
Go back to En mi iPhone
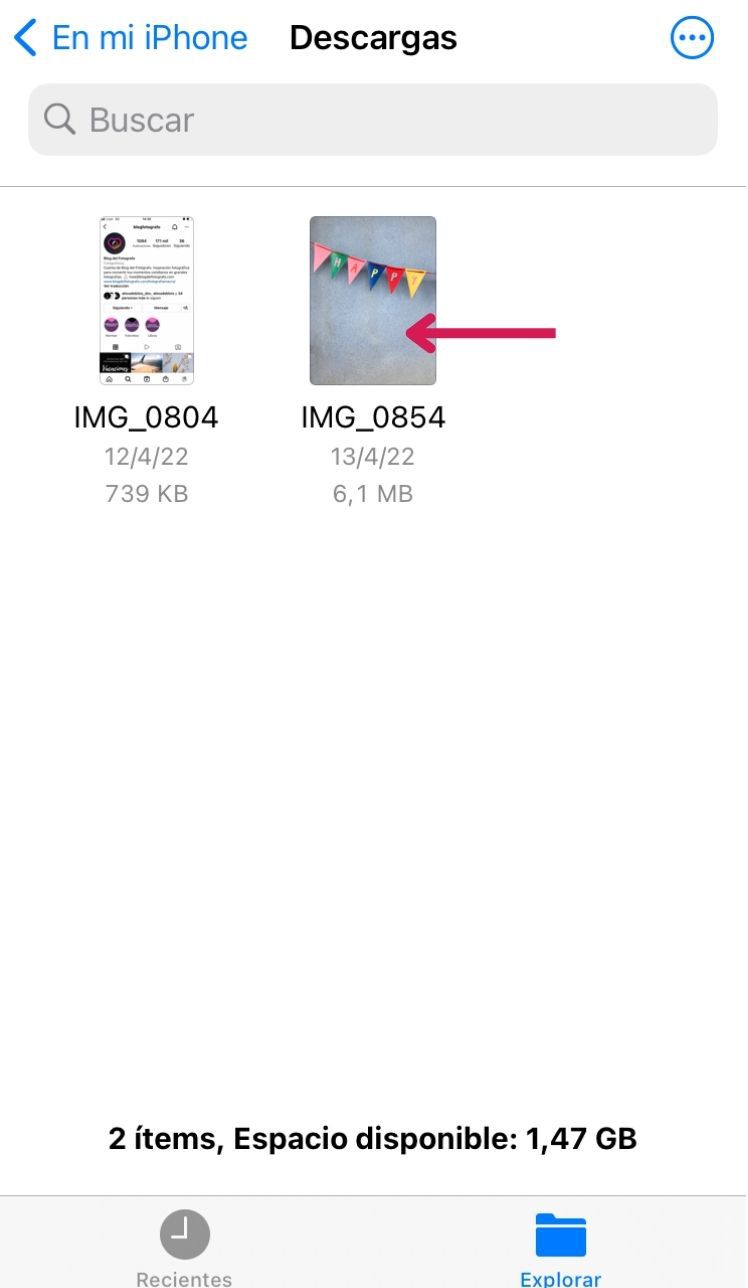pos(130,38)
